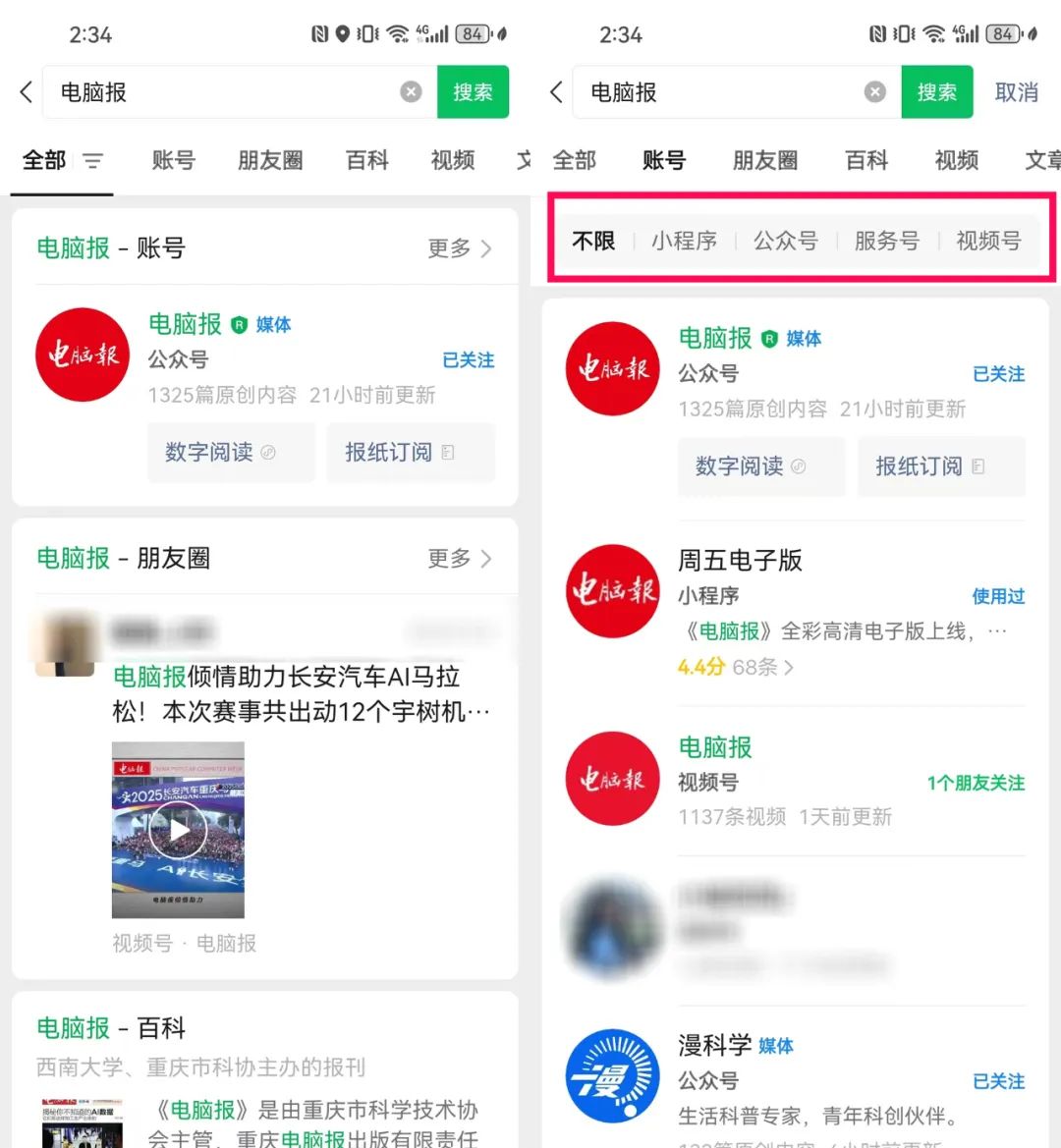This screenshot has width=1061, height=1148.
Task: Play the 长安汽车 marathon video
Action: pos(178,831)
